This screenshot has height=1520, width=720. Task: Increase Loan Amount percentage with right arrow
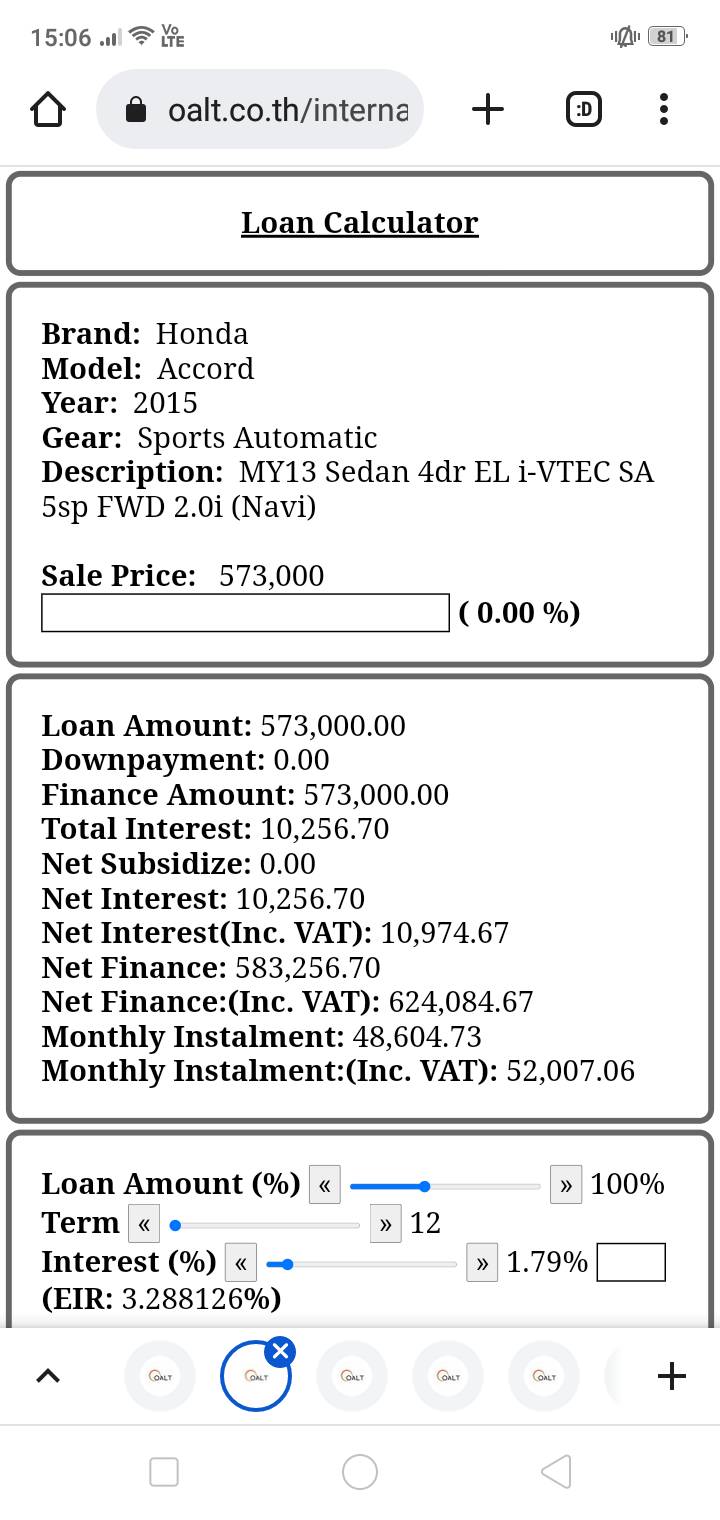tap(566, 1186)
